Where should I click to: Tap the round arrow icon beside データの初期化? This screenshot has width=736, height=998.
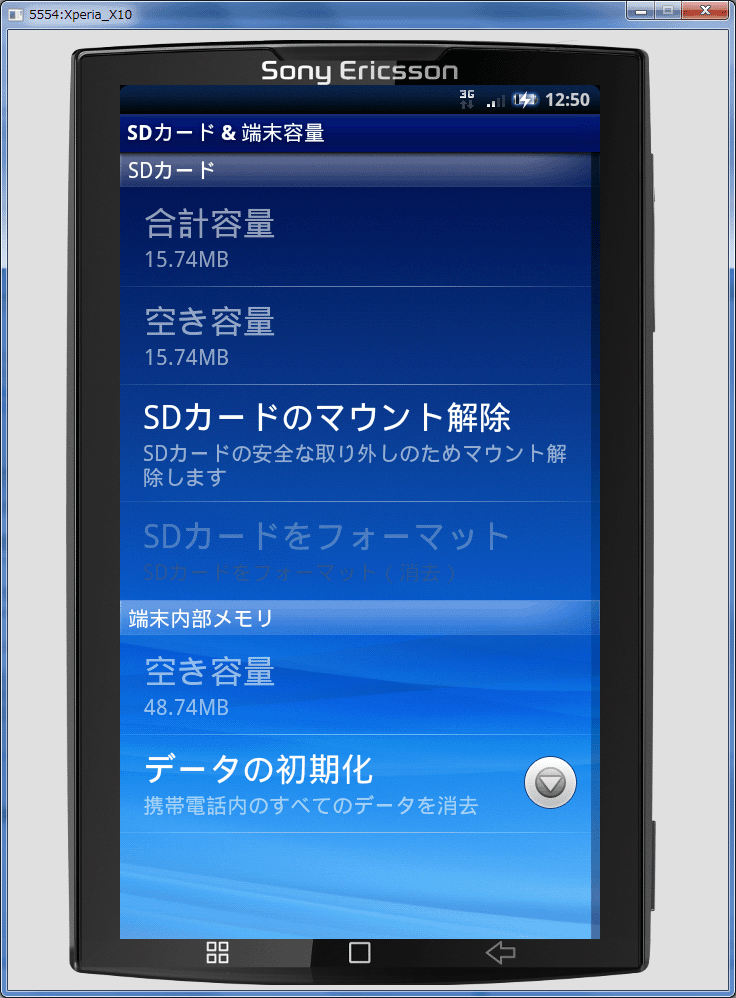tap(550, 783)
